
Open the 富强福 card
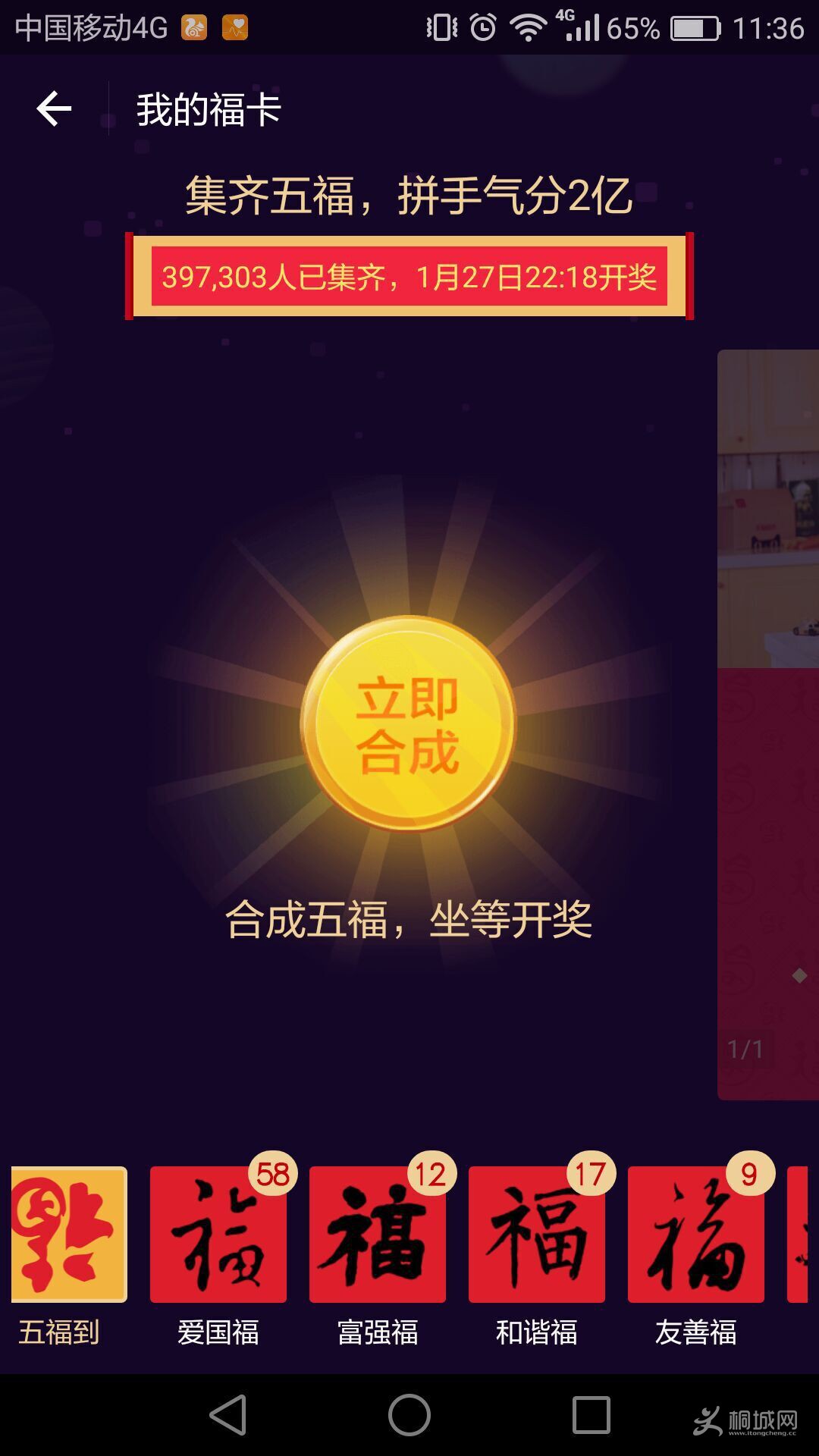coord(378,1235)
